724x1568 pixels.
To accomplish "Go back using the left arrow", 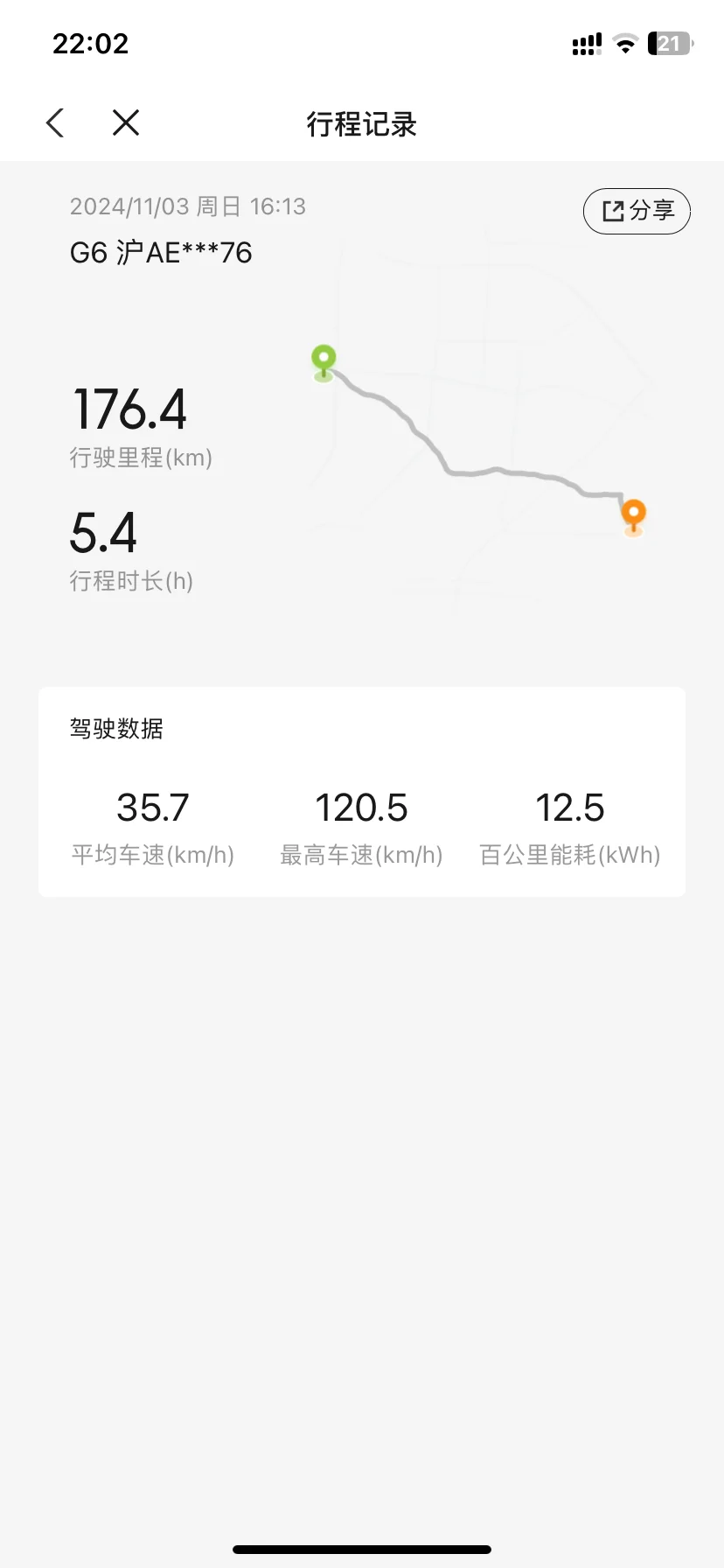I will [x=55, y=123].
